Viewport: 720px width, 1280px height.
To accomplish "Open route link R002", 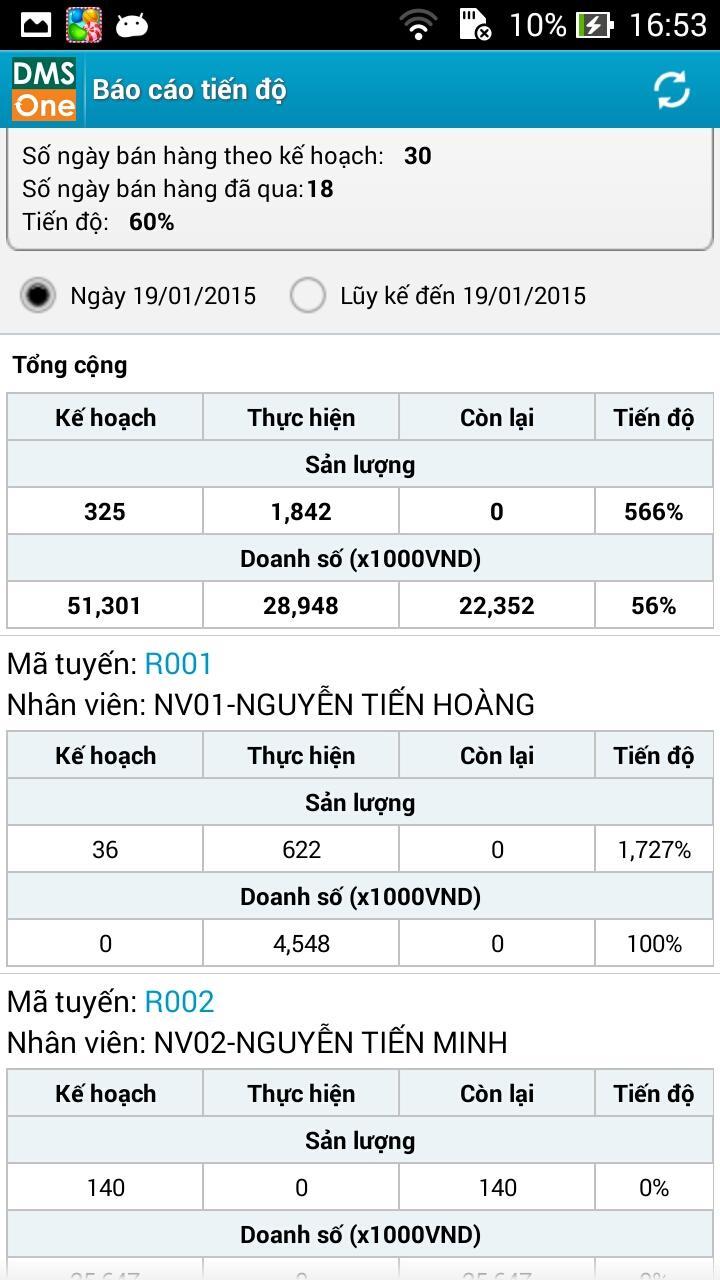I will [x=179, y=1002].
